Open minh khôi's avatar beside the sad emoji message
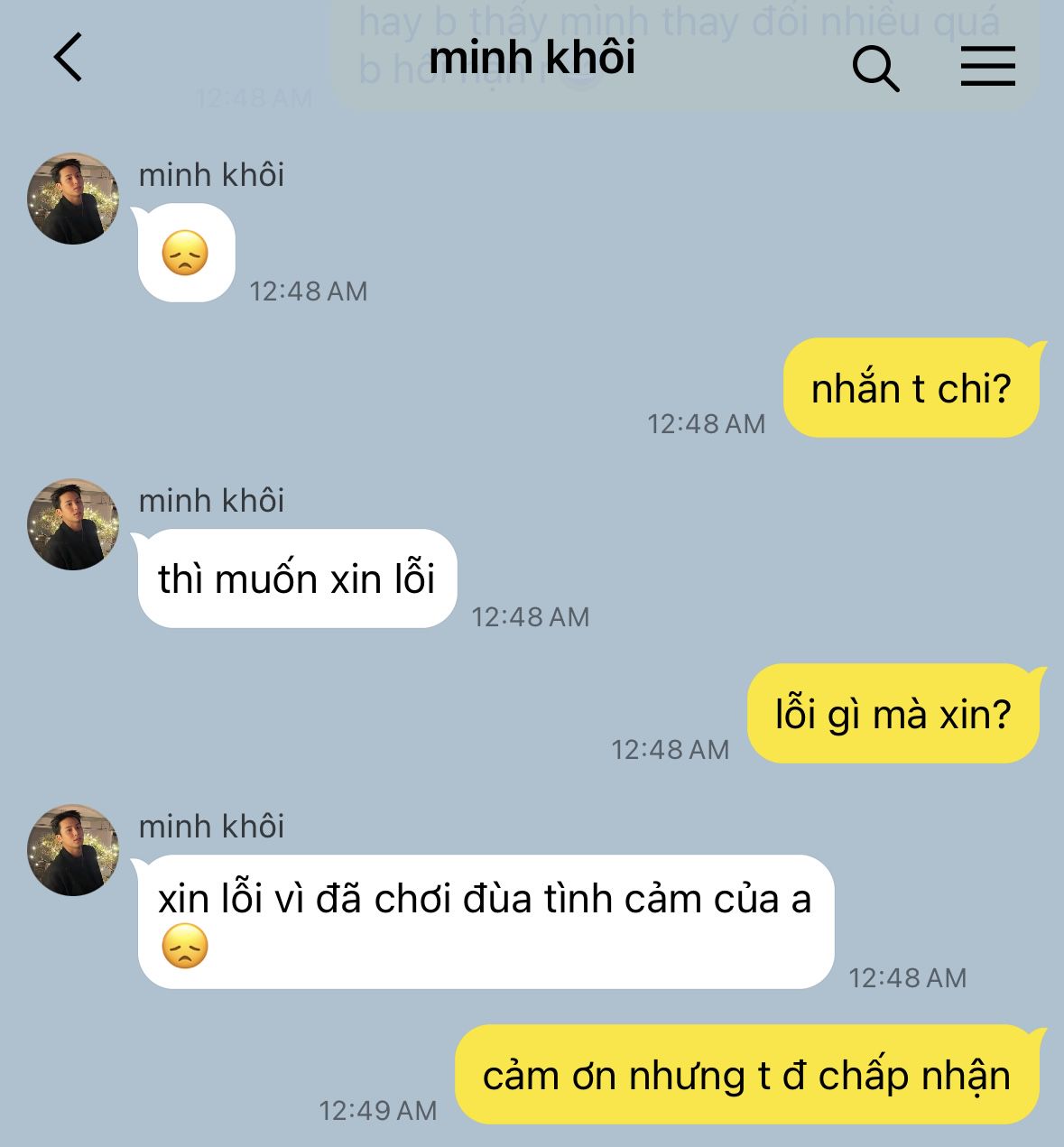The image size is (1064, 1147). (73, 199)
